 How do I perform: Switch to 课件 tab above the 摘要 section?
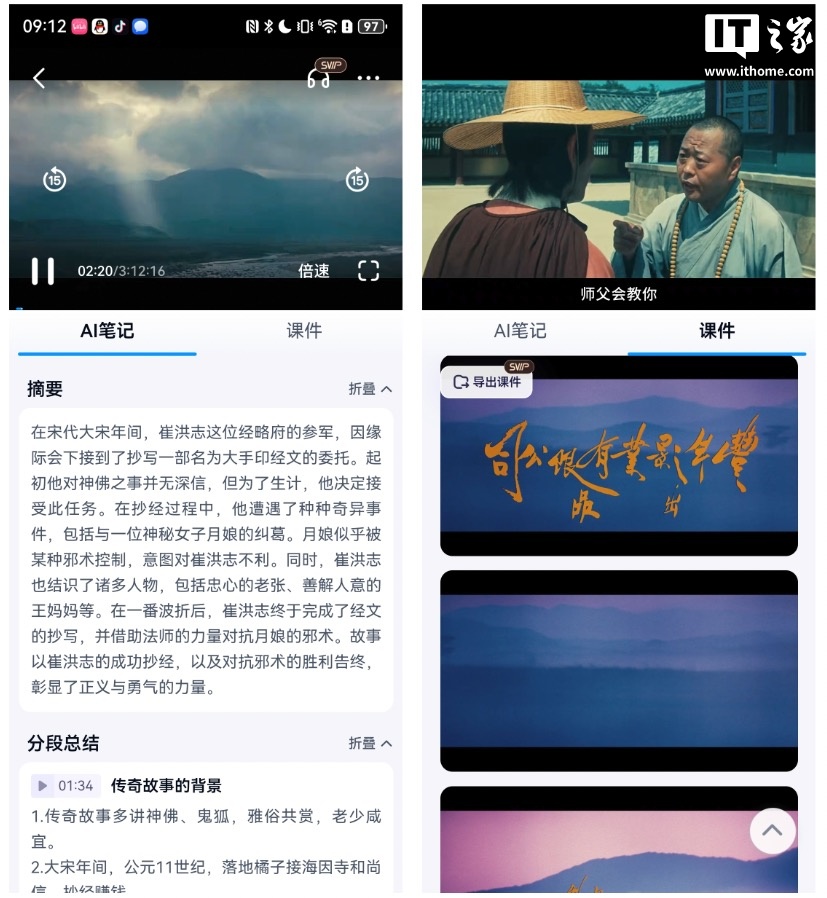(304, 331)
